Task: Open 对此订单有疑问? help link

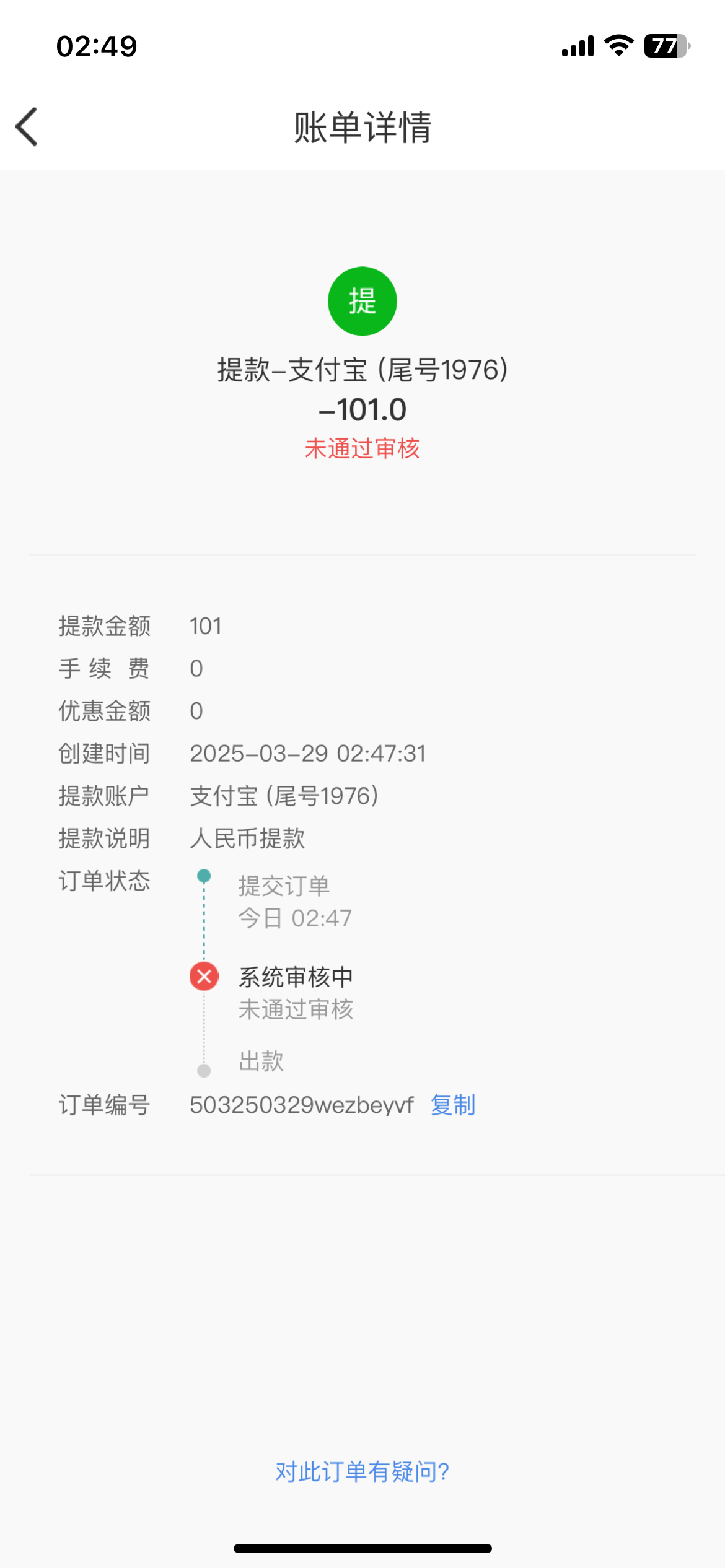Action: tap(362, 1471)
